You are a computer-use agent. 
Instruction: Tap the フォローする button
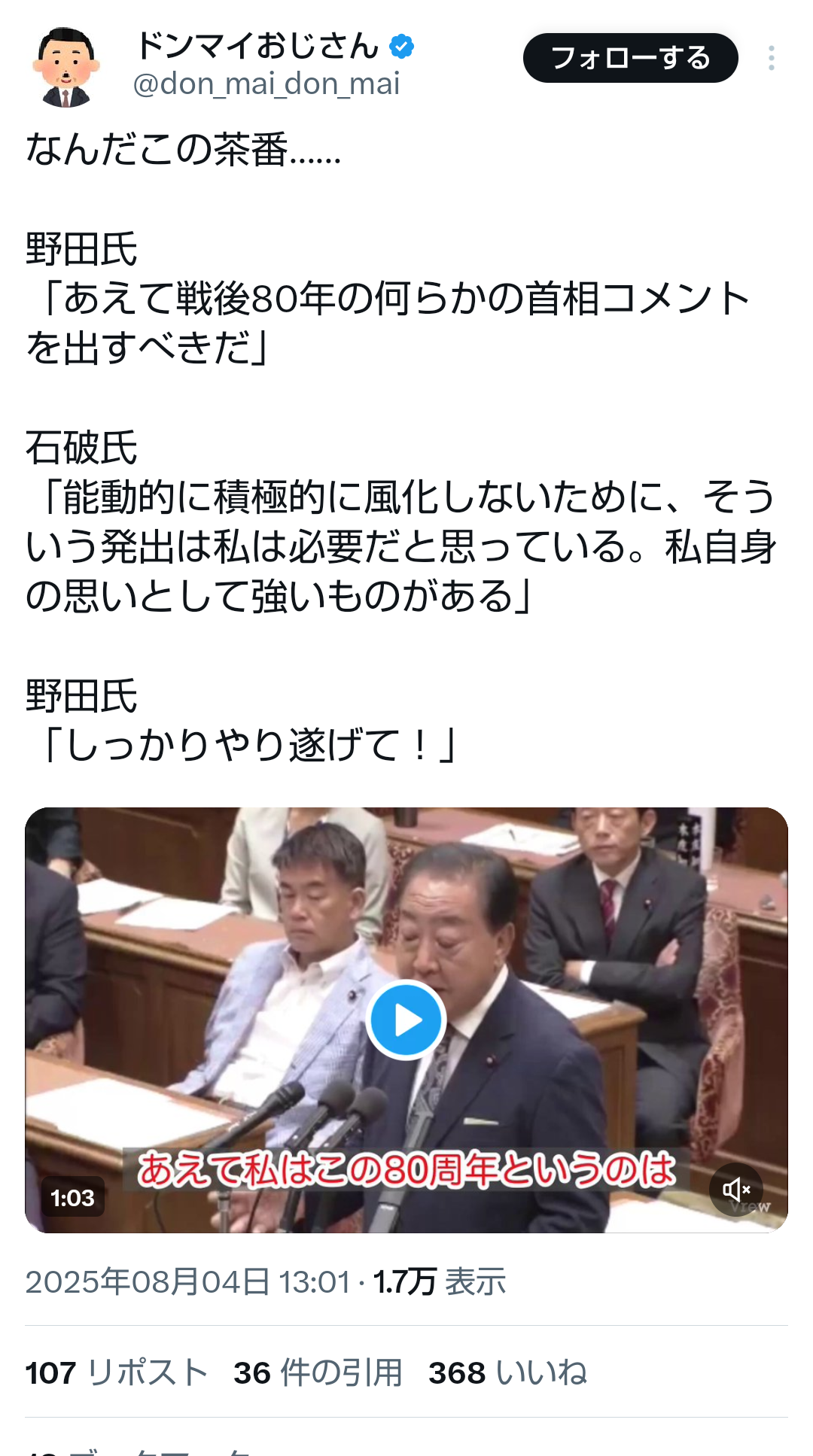(x=630, y=58)
